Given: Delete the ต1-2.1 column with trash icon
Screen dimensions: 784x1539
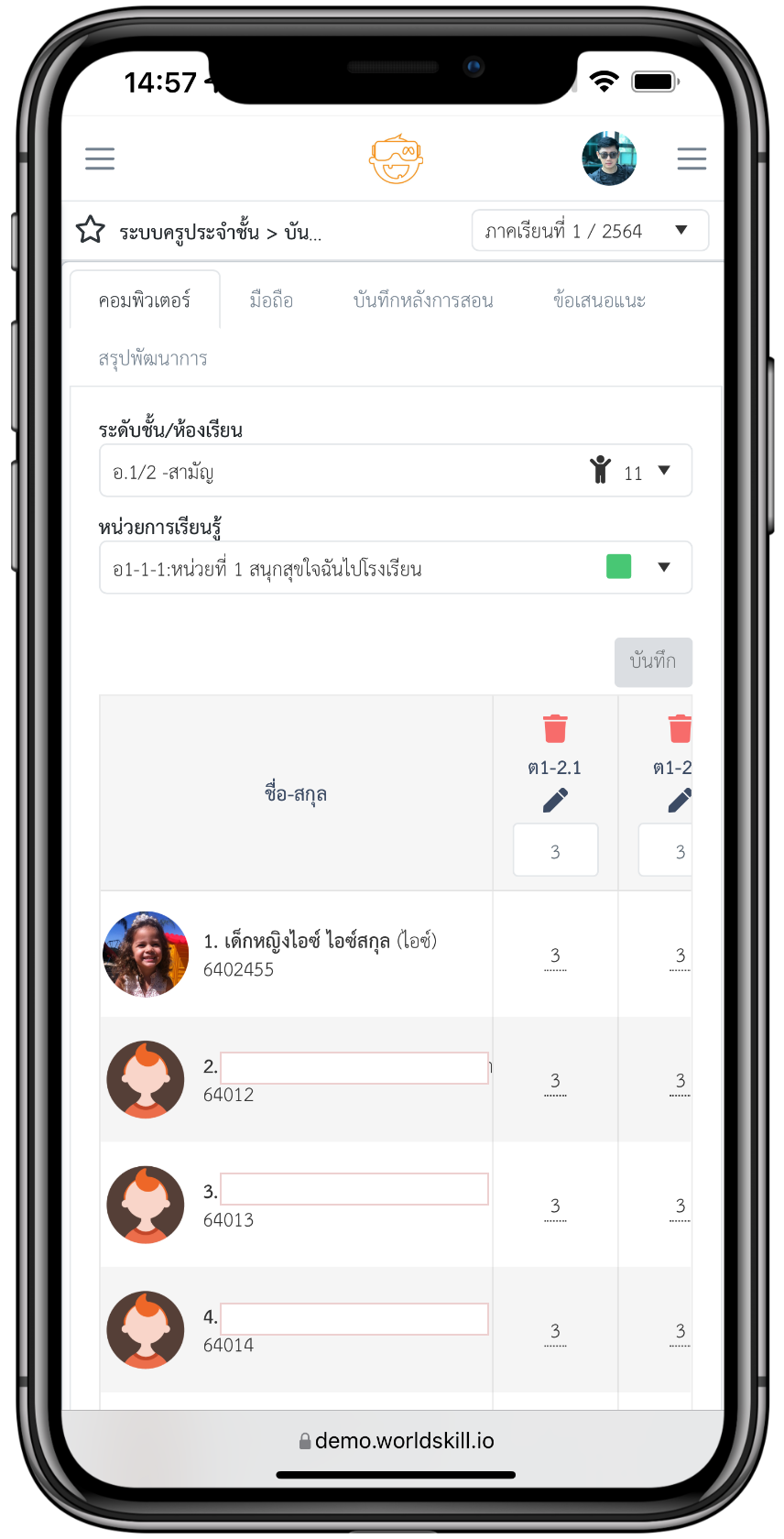Looking at the screenshot, I should pyautogui.click(x=555, y=729).
